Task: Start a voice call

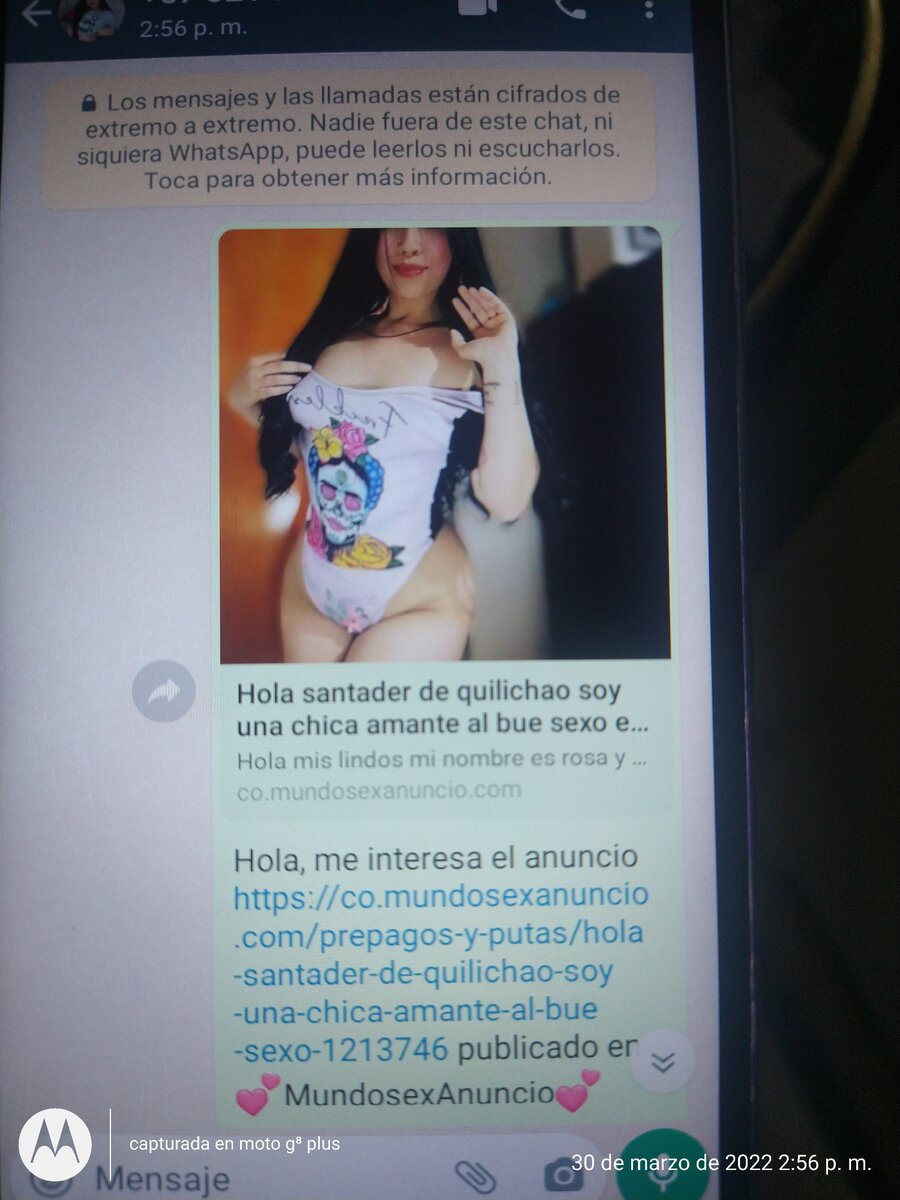Action: (x=570, y=9)
